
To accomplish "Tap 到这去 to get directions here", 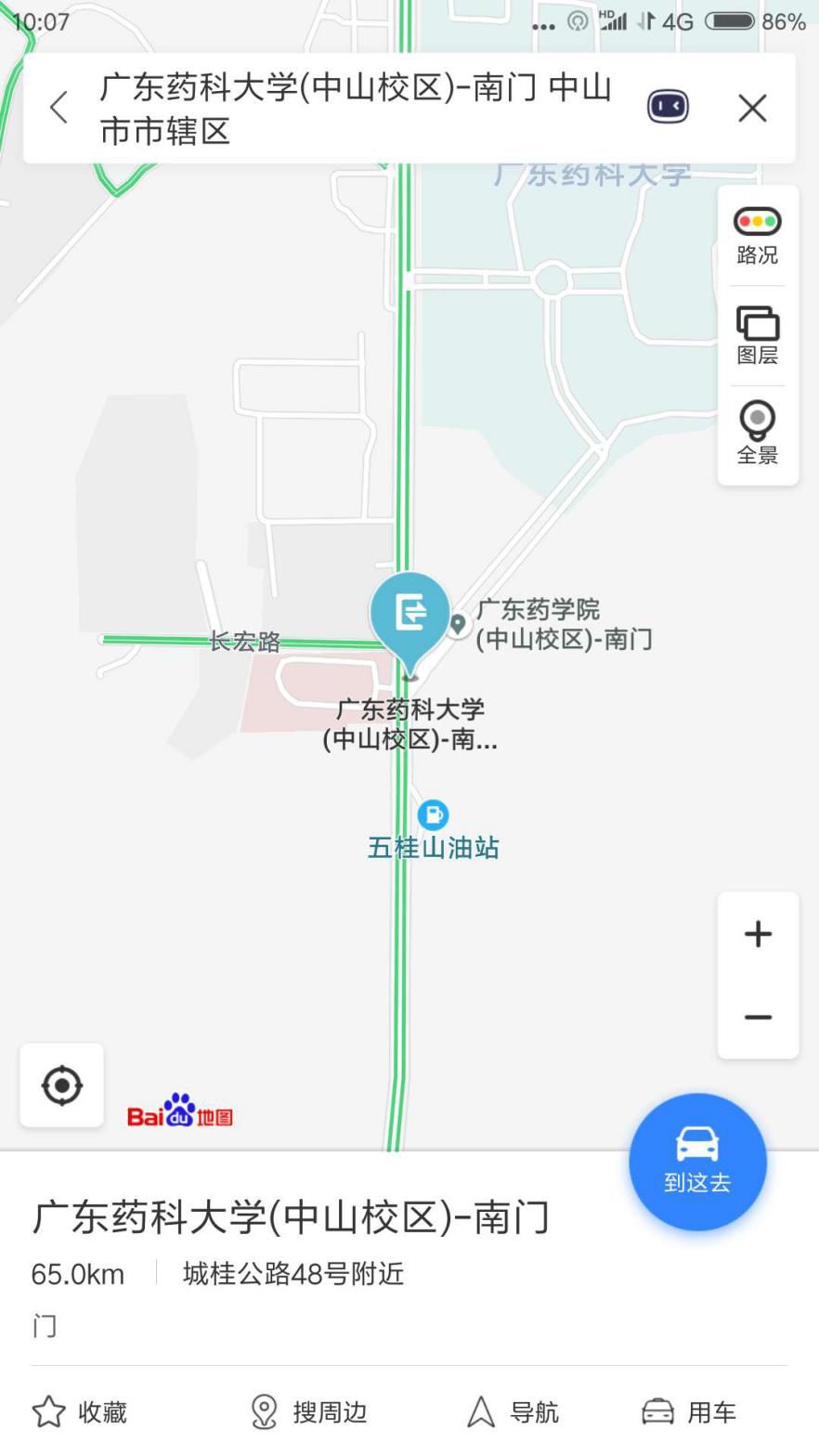I will pyautogui.click(x=697, y=1161).
